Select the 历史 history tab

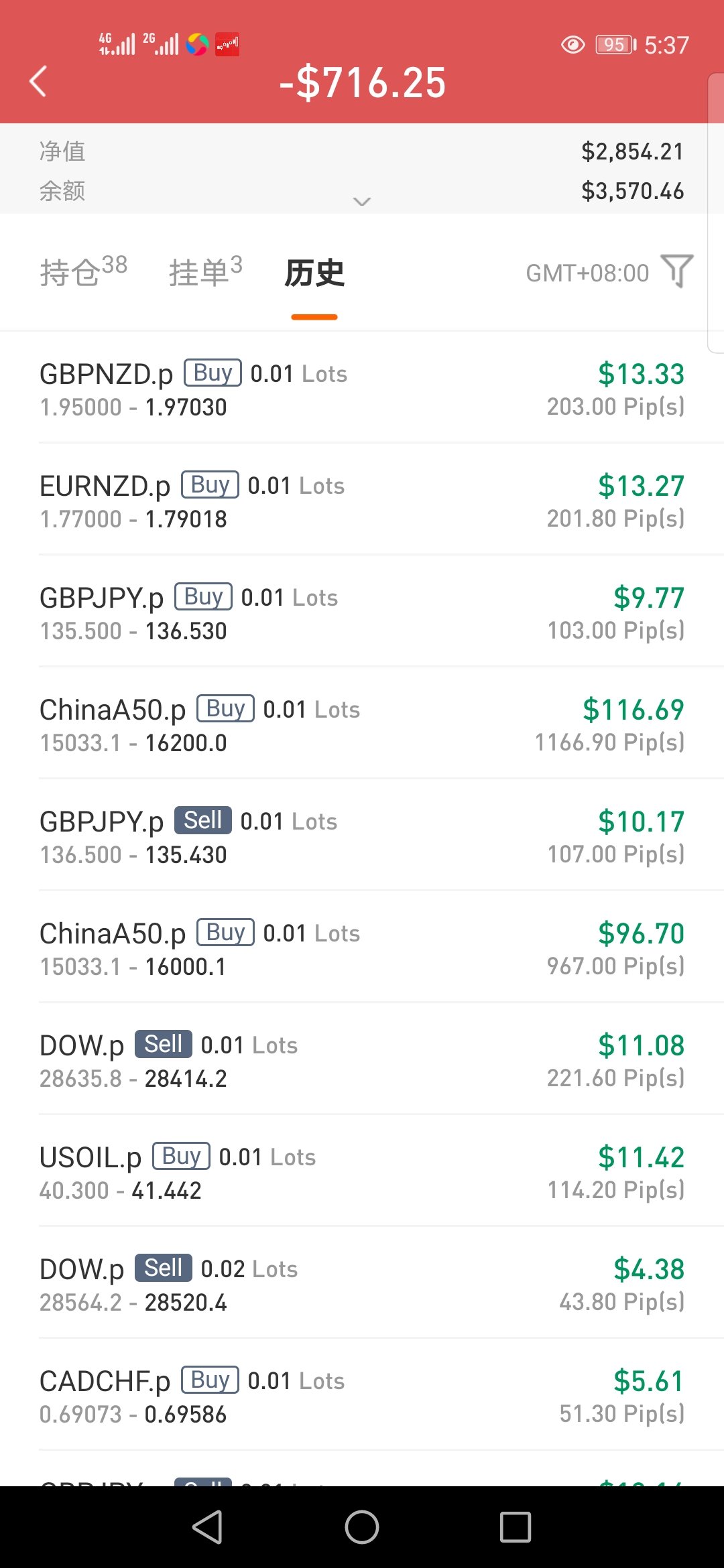[314, 273]
